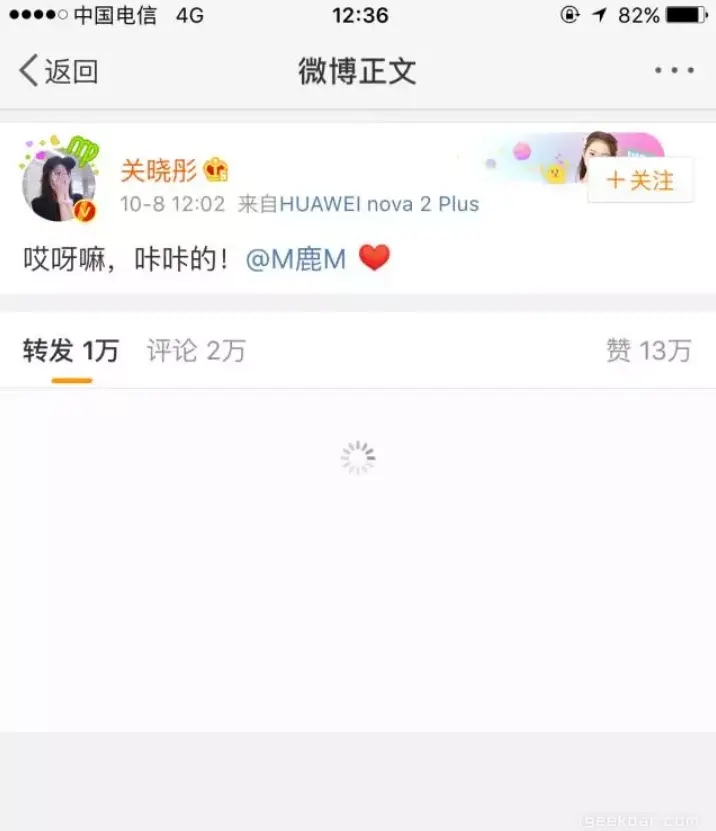Open the three-dot overflow menu
This screenshot has height=831, width=716.
[674, 71]
